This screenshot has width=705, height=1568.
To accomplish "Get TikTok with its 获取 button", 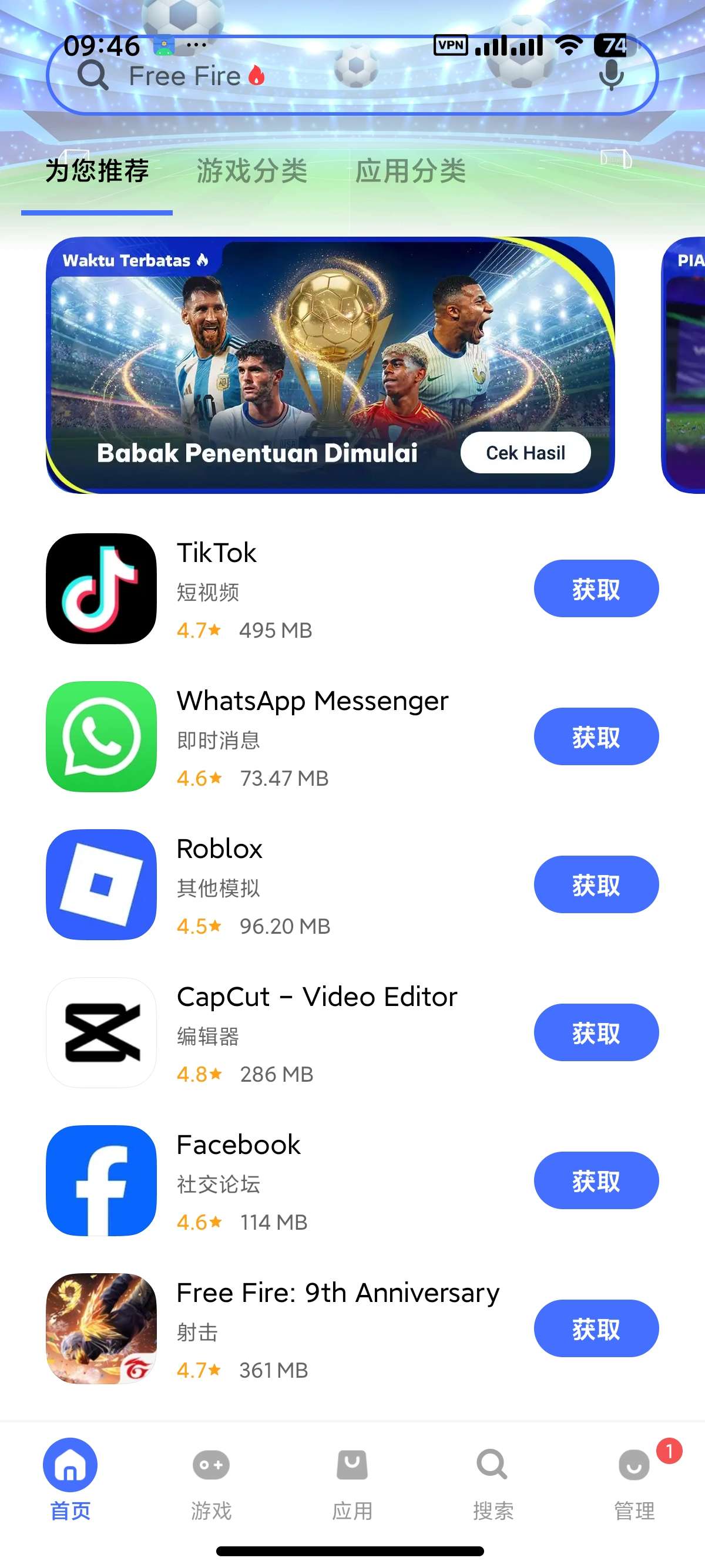I will tap(596, 588).
